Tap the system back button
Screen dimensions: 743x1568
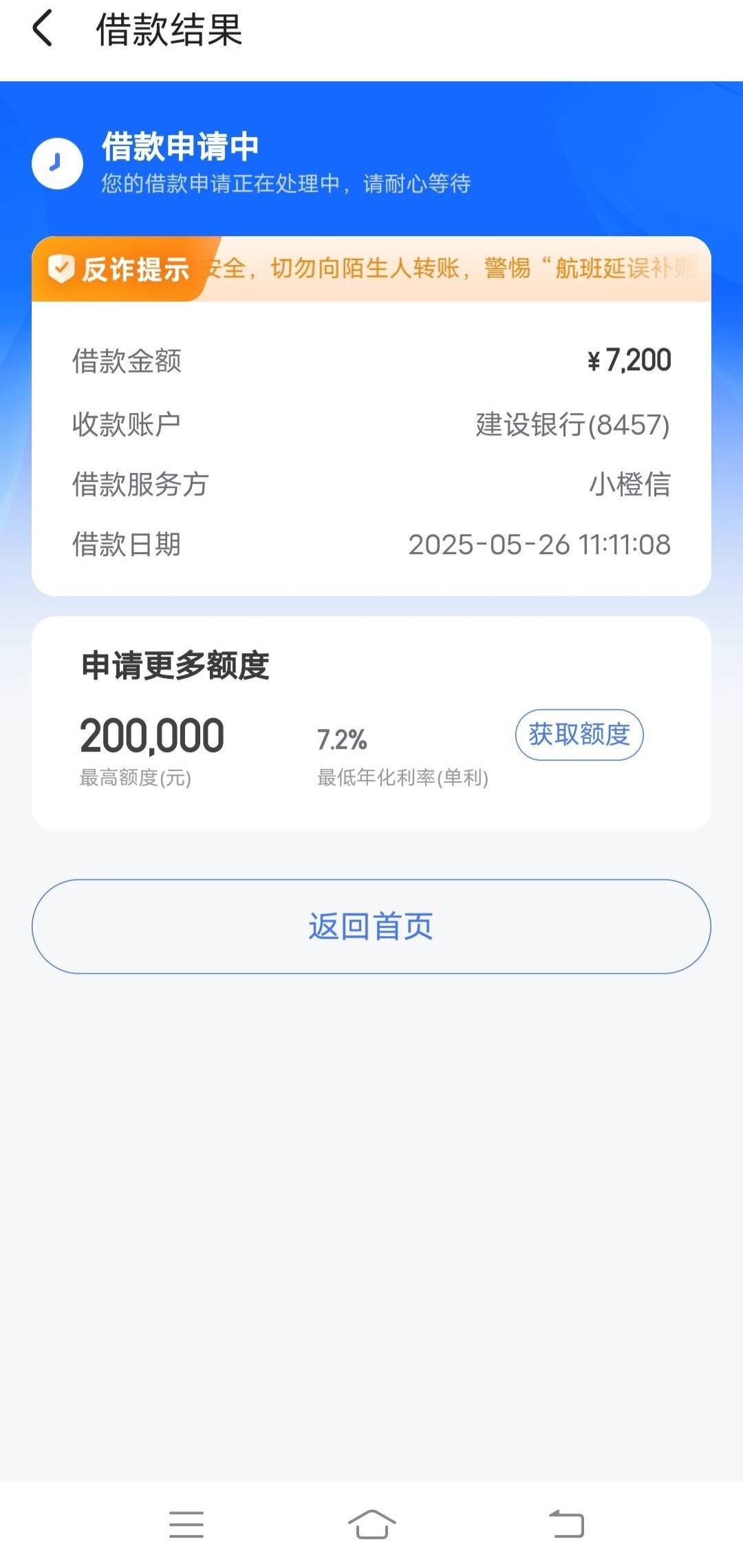click(x=566, y=1524)
